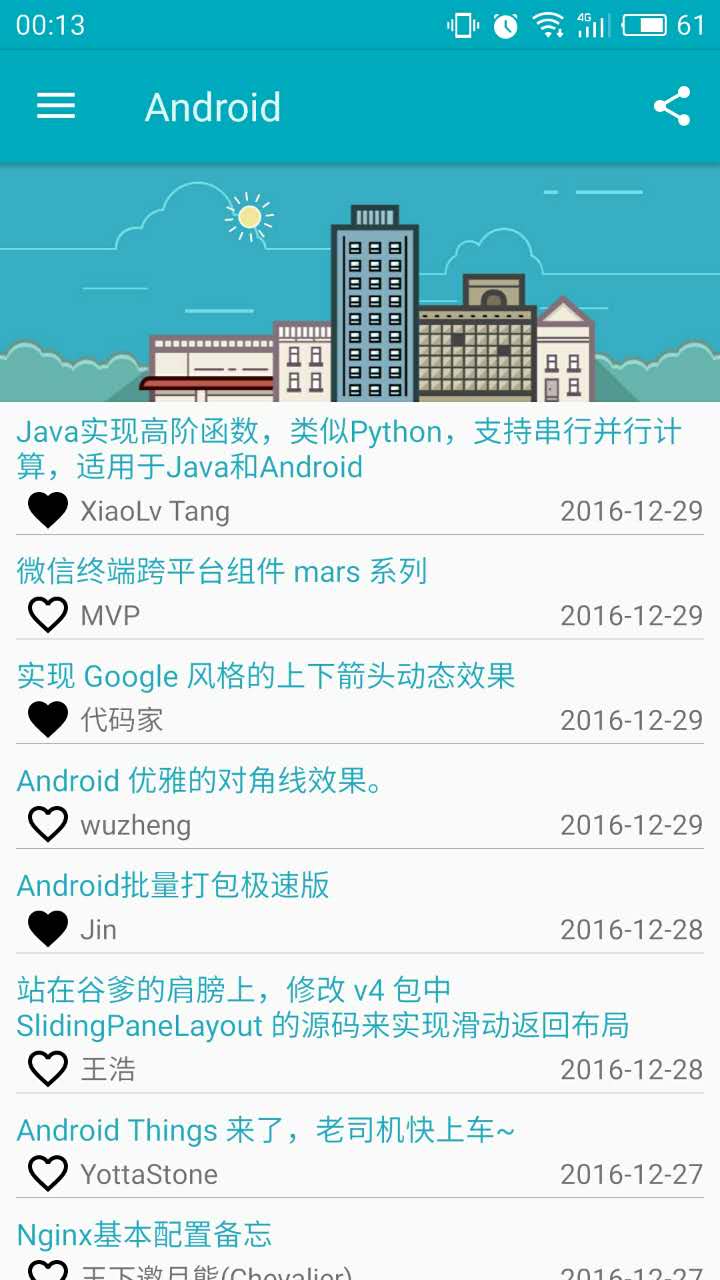Like the article by wuzheng

[48, 824]
